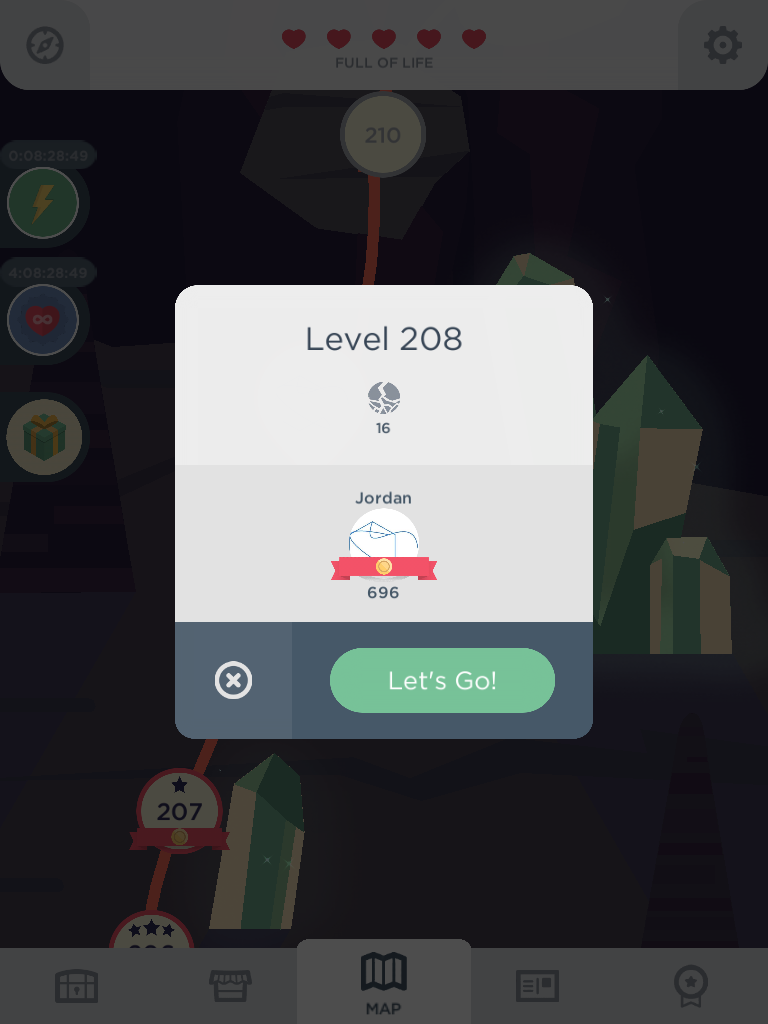The image size is (768, 1024).
Task: Select level 210 on the map
Action: point(383,134)
